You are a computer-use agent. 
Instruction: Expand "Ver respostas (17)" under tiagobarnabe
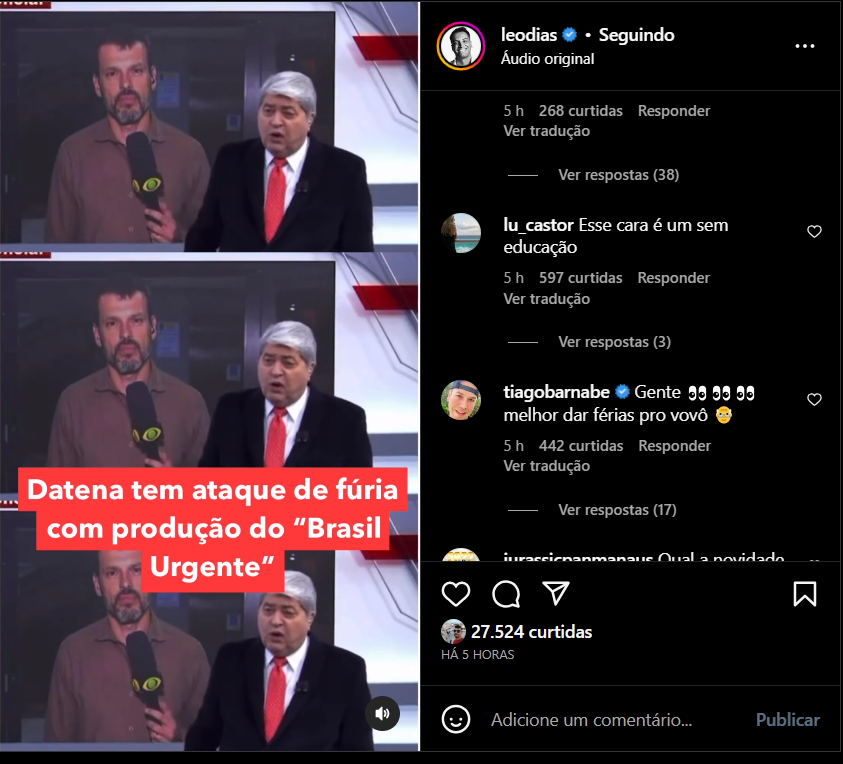(x=617, y=510)
